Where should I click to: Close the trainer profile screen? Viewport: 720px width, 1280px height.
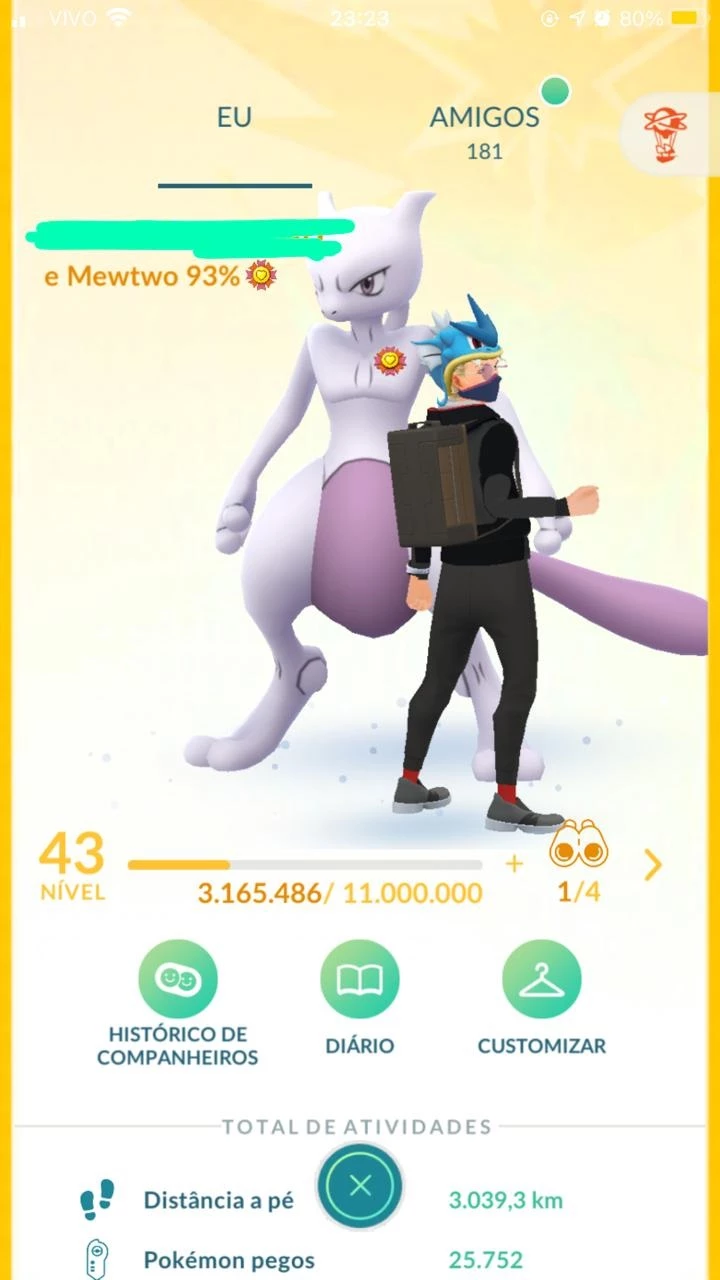(x=360, y=1186)
